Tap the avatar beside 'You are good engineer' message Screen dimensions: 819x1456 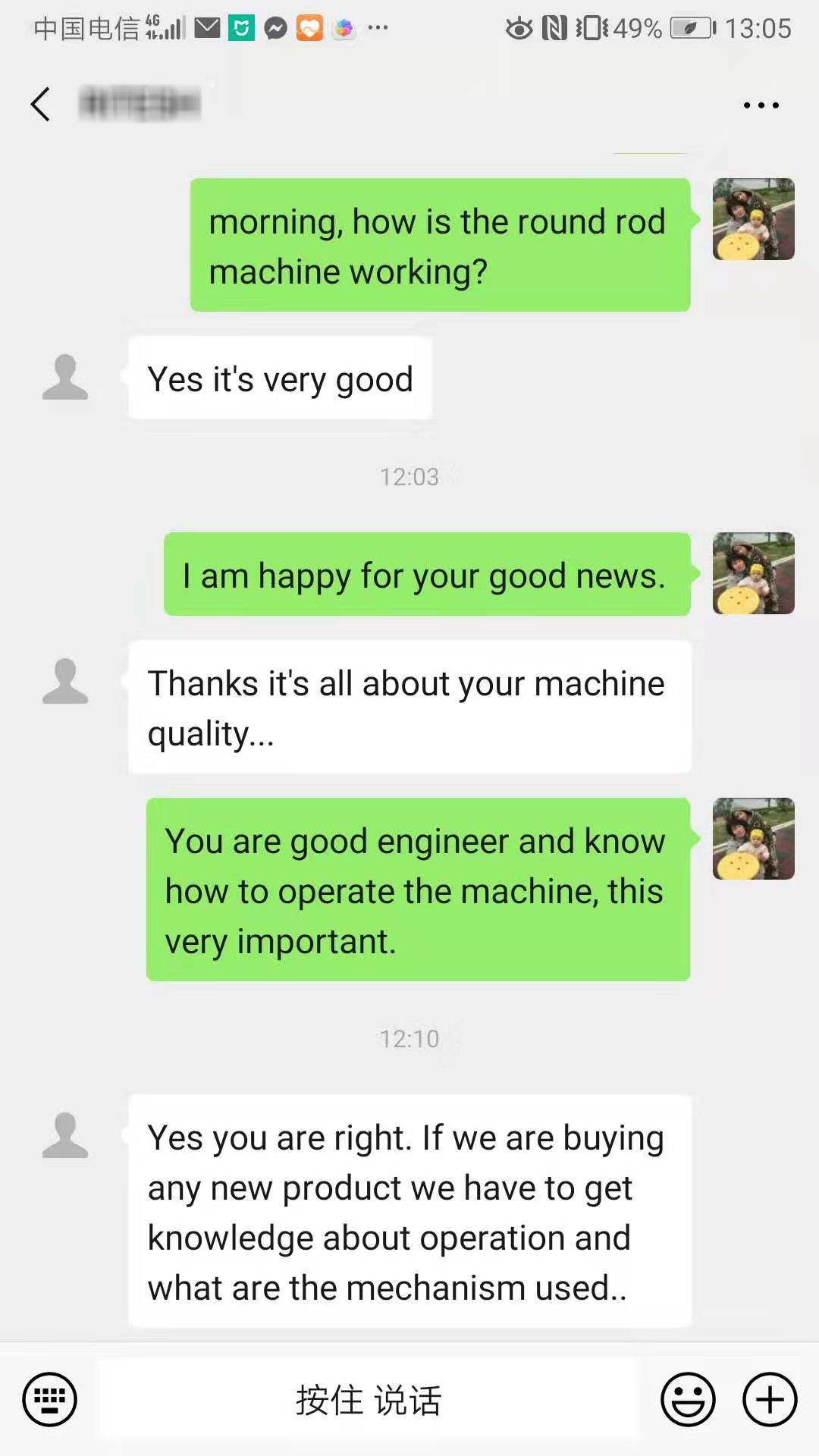tap(753, 839)
